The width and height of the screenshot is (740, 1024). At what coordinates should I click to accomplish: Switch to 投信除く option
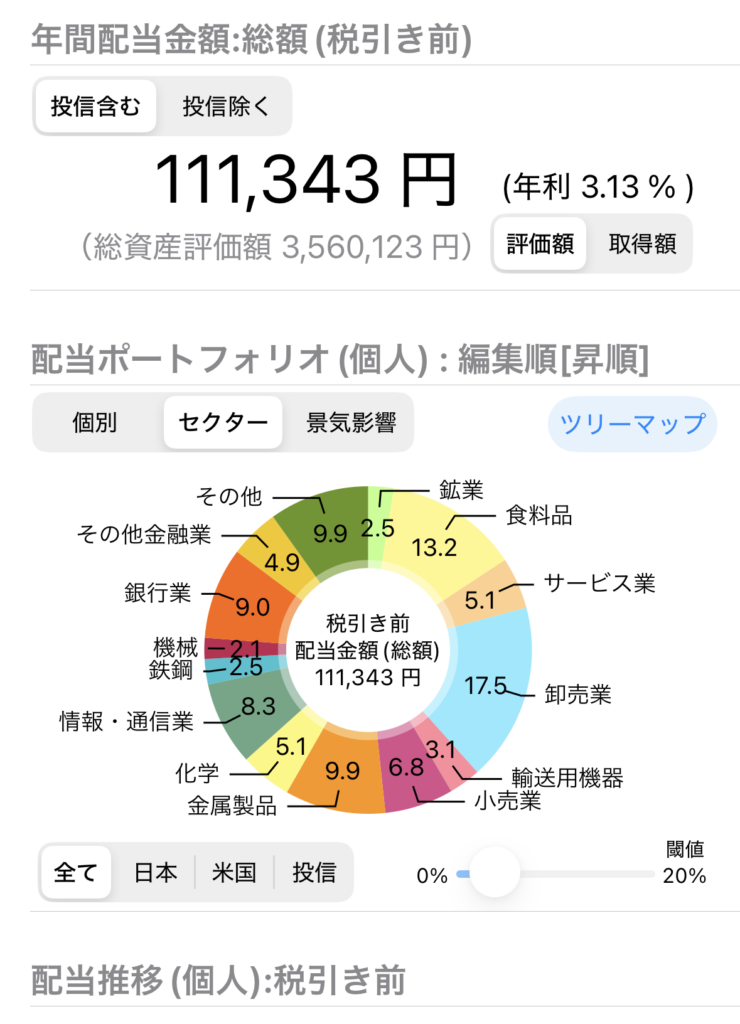tap(226, 107)
